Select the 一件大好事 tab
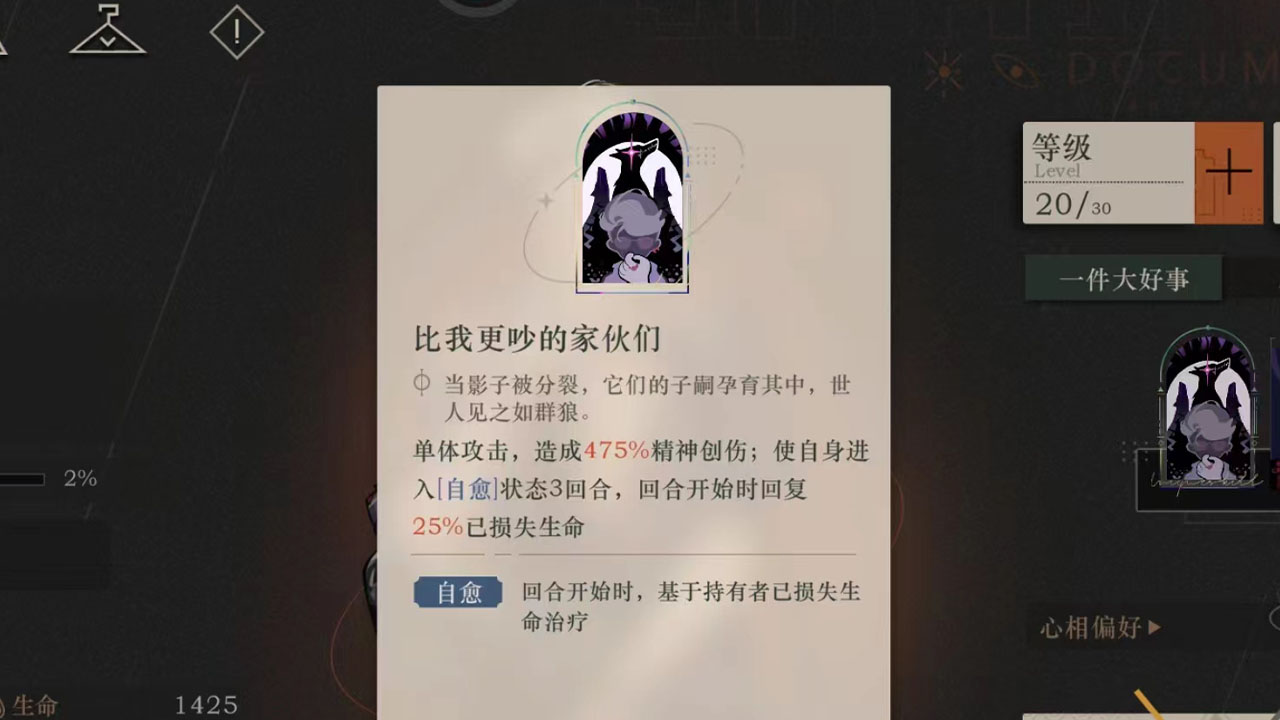Screen dimensions: 1280x720 point(1123,279)
